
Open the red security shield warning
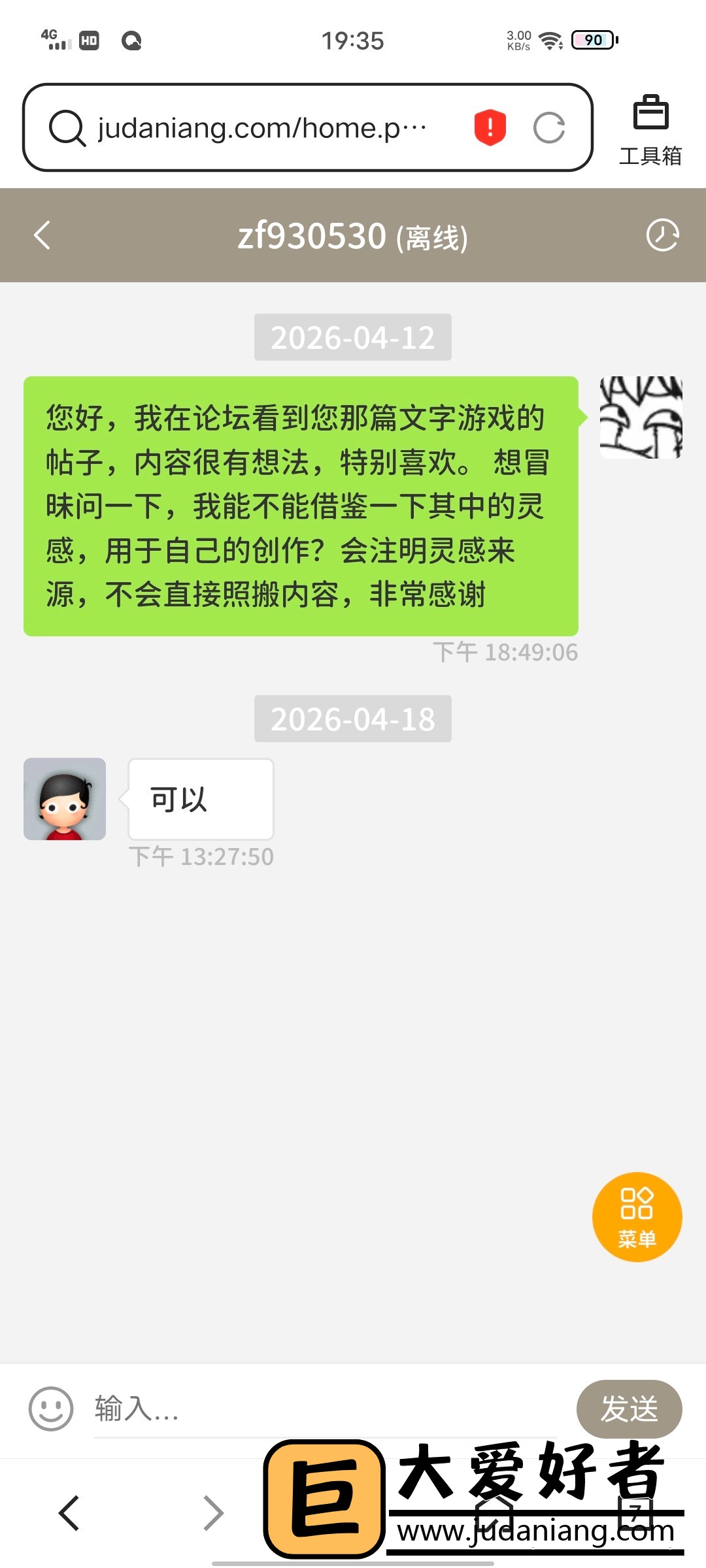490,127
